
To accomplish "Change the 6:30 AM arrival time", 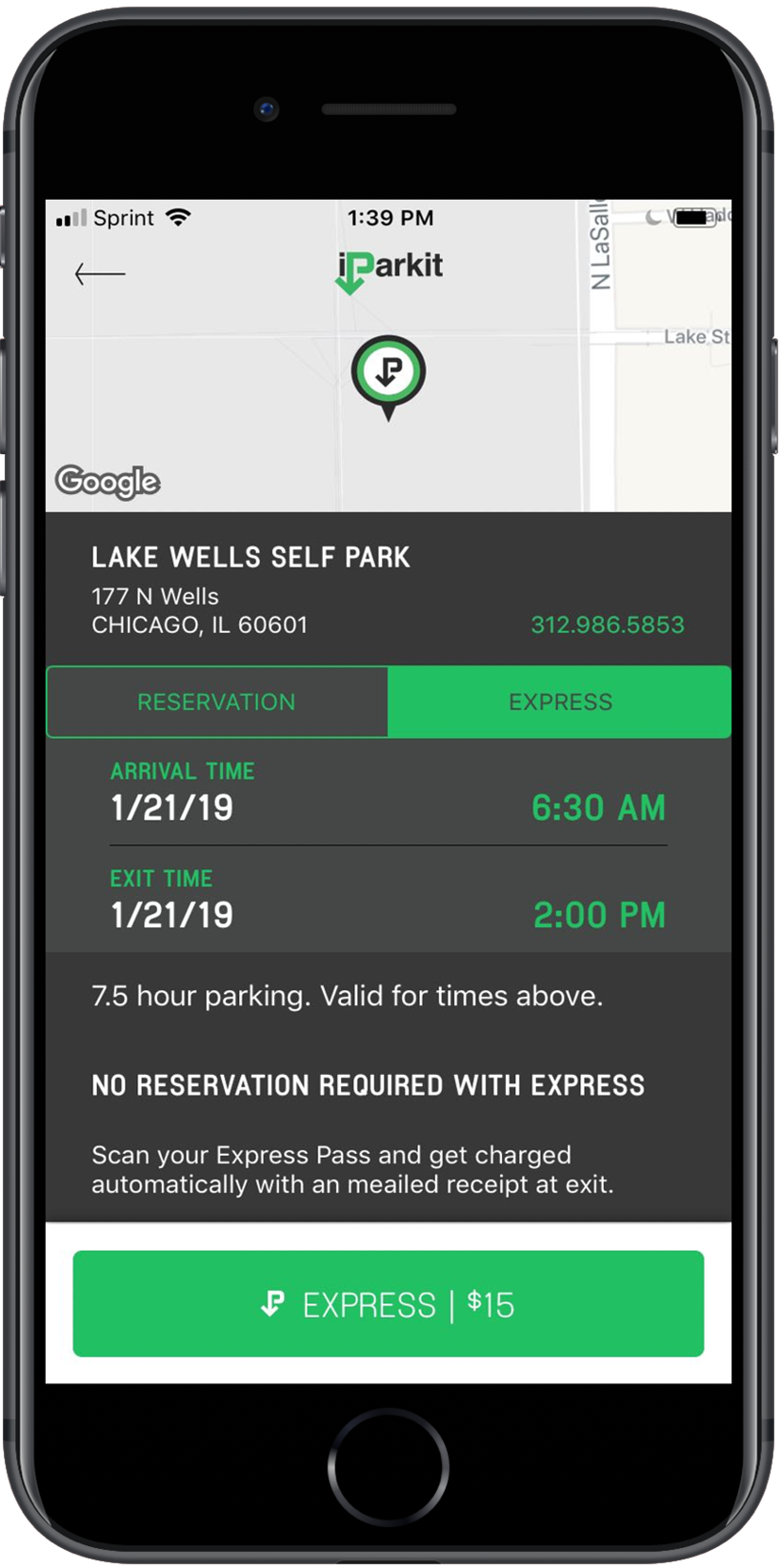I will coord(598,808).
